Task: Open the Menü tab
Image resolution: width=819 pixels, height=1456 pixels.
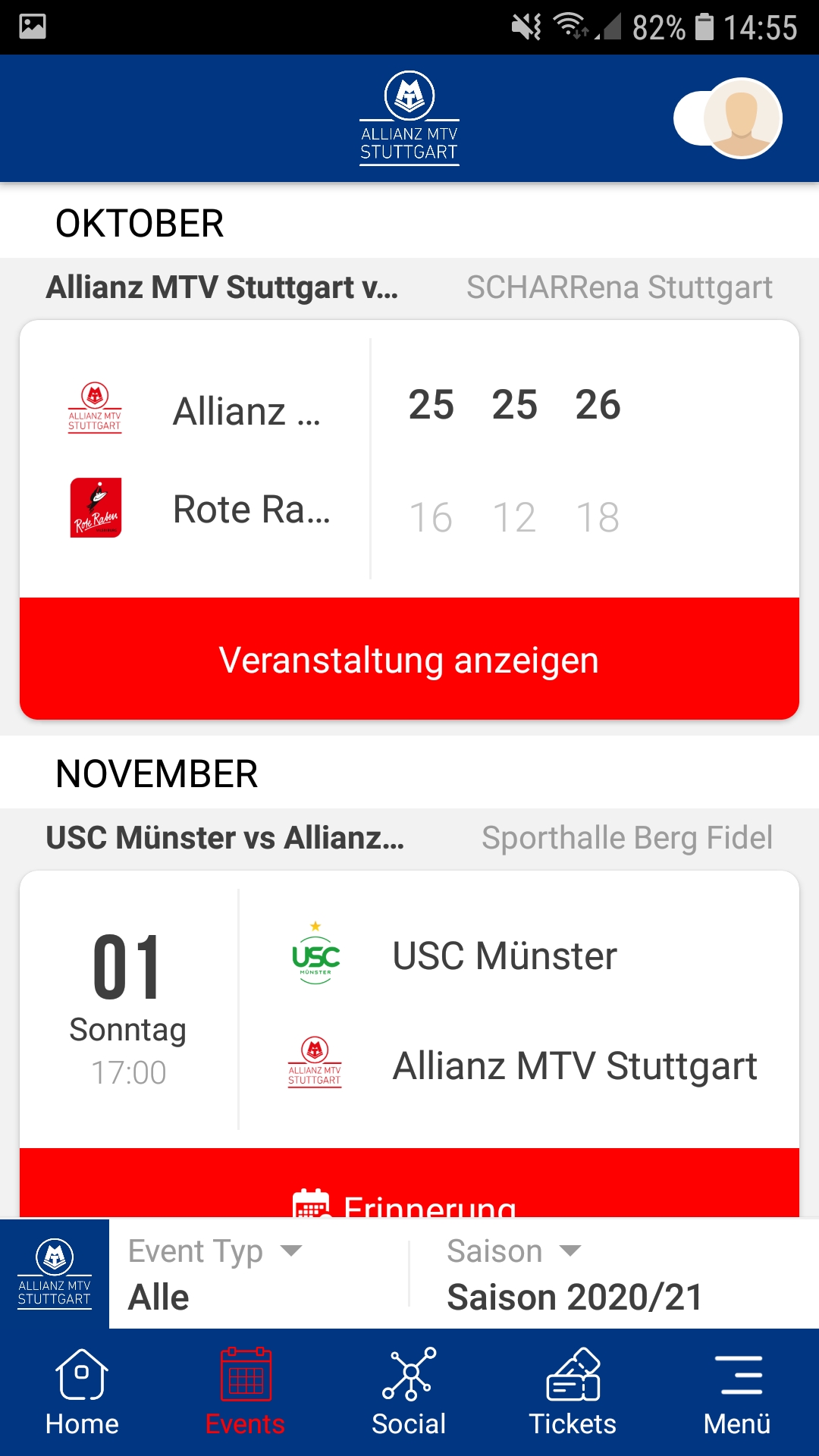Action: tap(737, 1392)
